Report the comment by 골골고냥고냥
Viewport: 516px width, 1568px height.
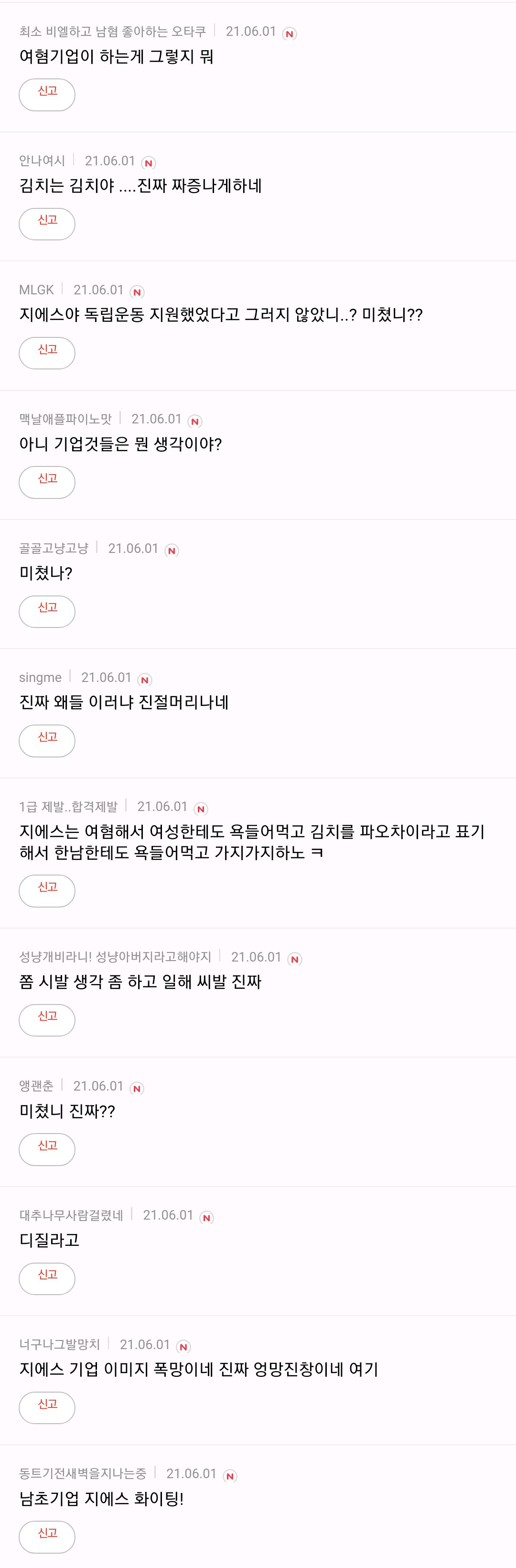(x=47, y=611)
